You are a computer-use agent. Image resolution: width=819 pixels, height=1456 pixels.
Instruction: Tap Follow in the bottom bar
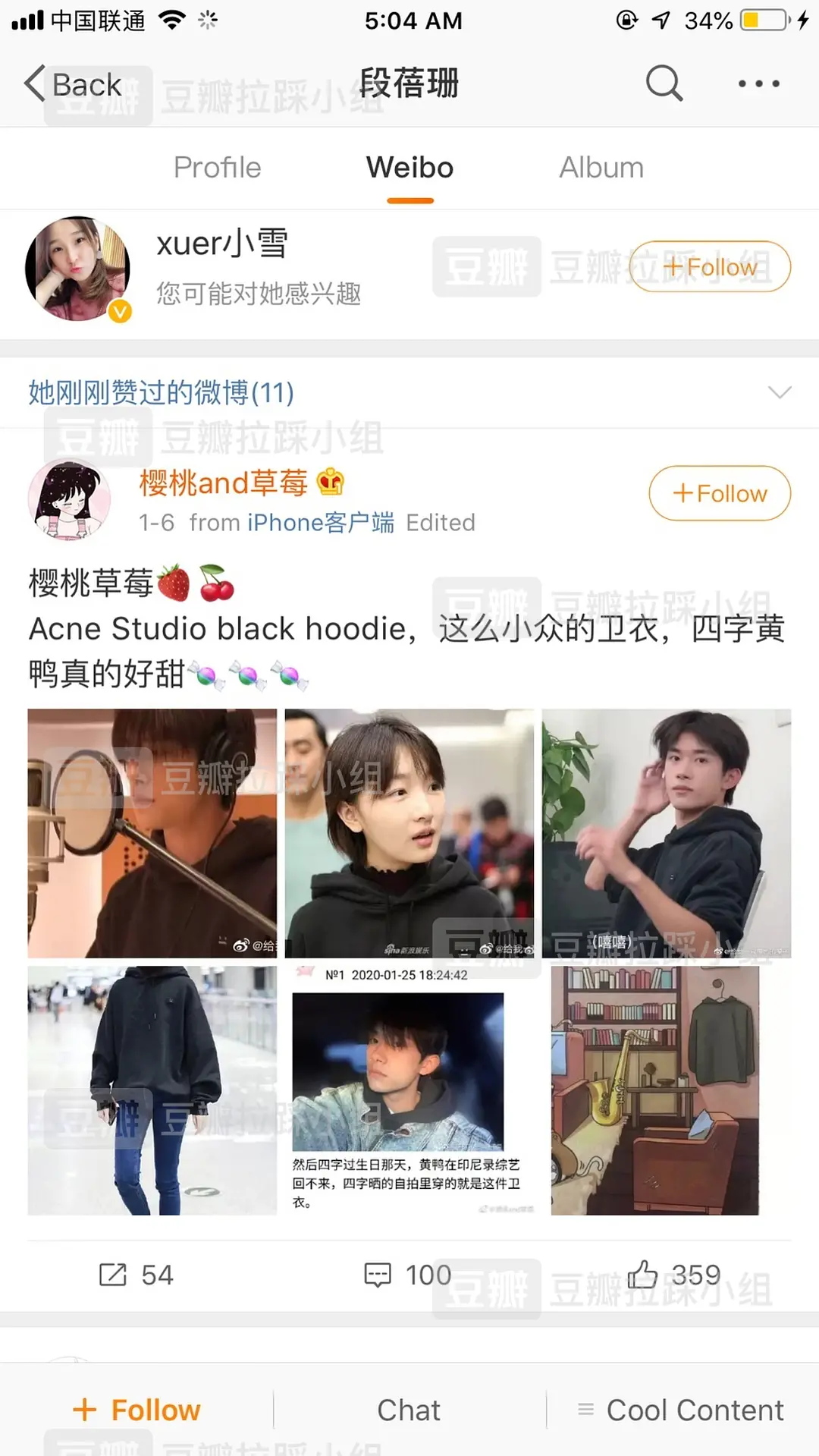click(x=136, y=1410)
